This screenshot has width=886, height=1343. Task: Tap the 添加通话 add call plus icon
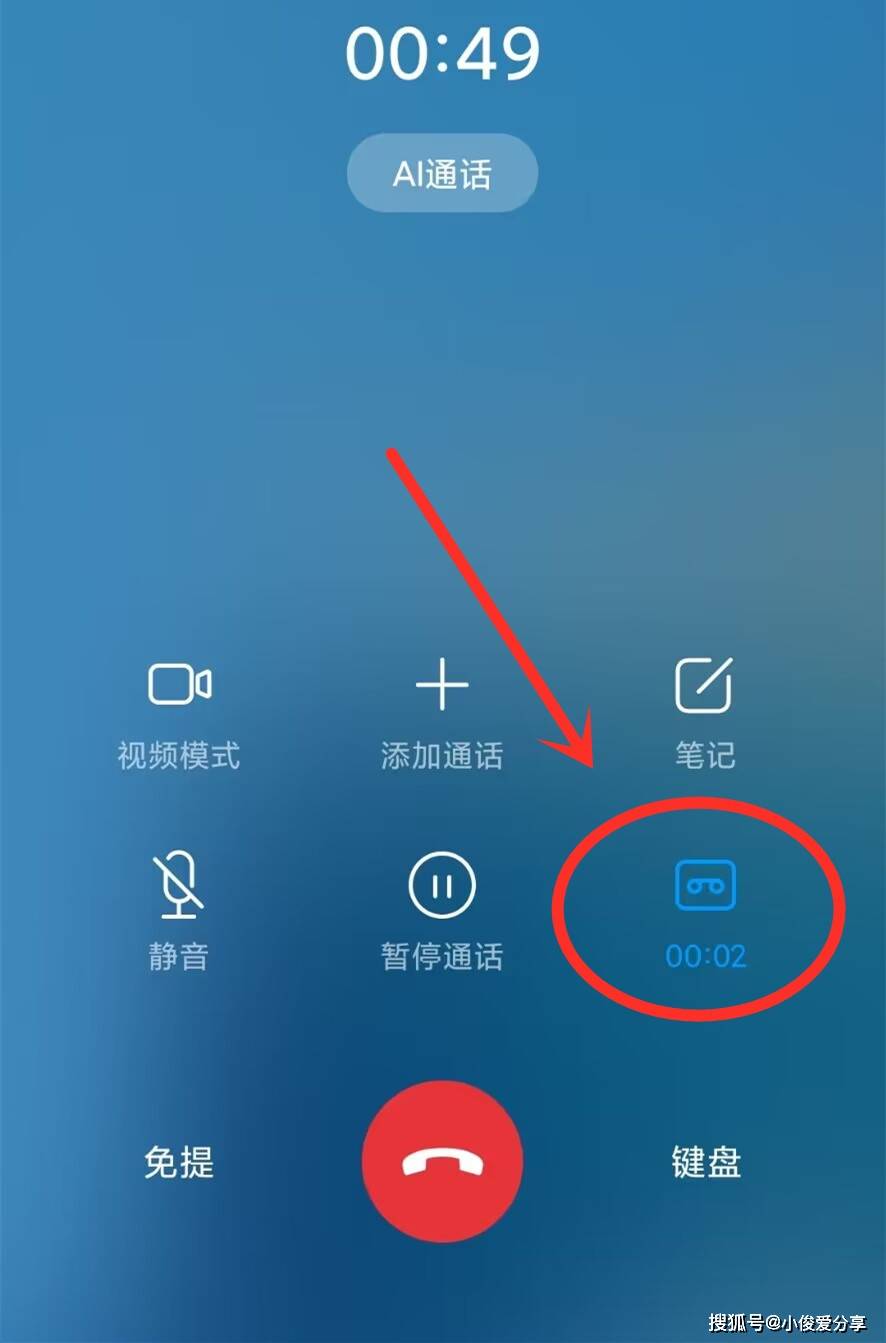(441, 685)
